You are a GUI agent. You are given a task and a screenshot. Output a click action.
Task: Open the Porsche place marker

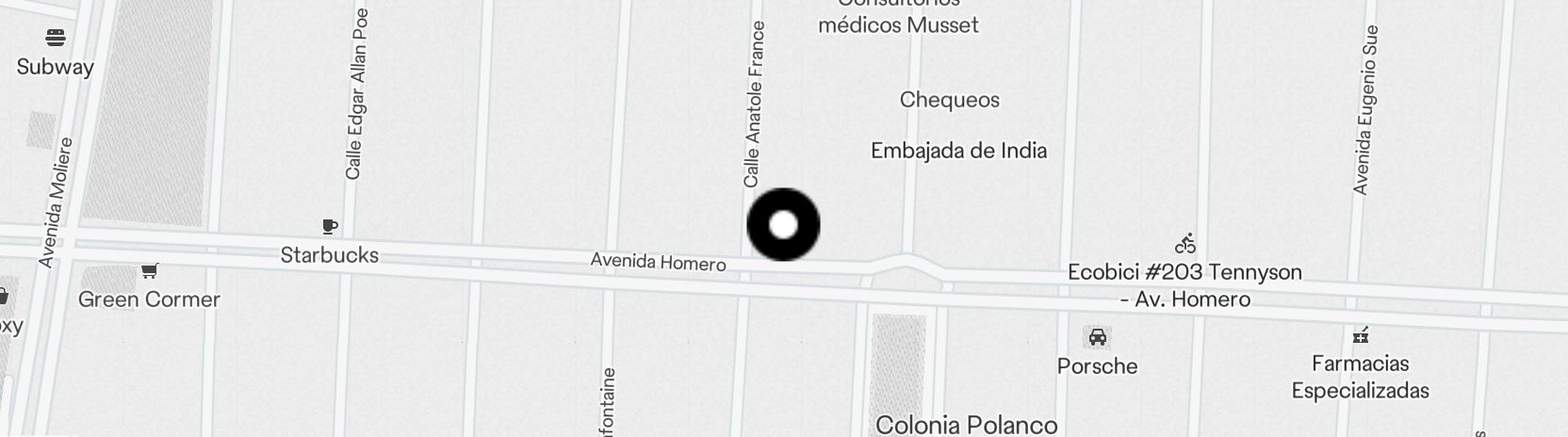[1097, 337]
